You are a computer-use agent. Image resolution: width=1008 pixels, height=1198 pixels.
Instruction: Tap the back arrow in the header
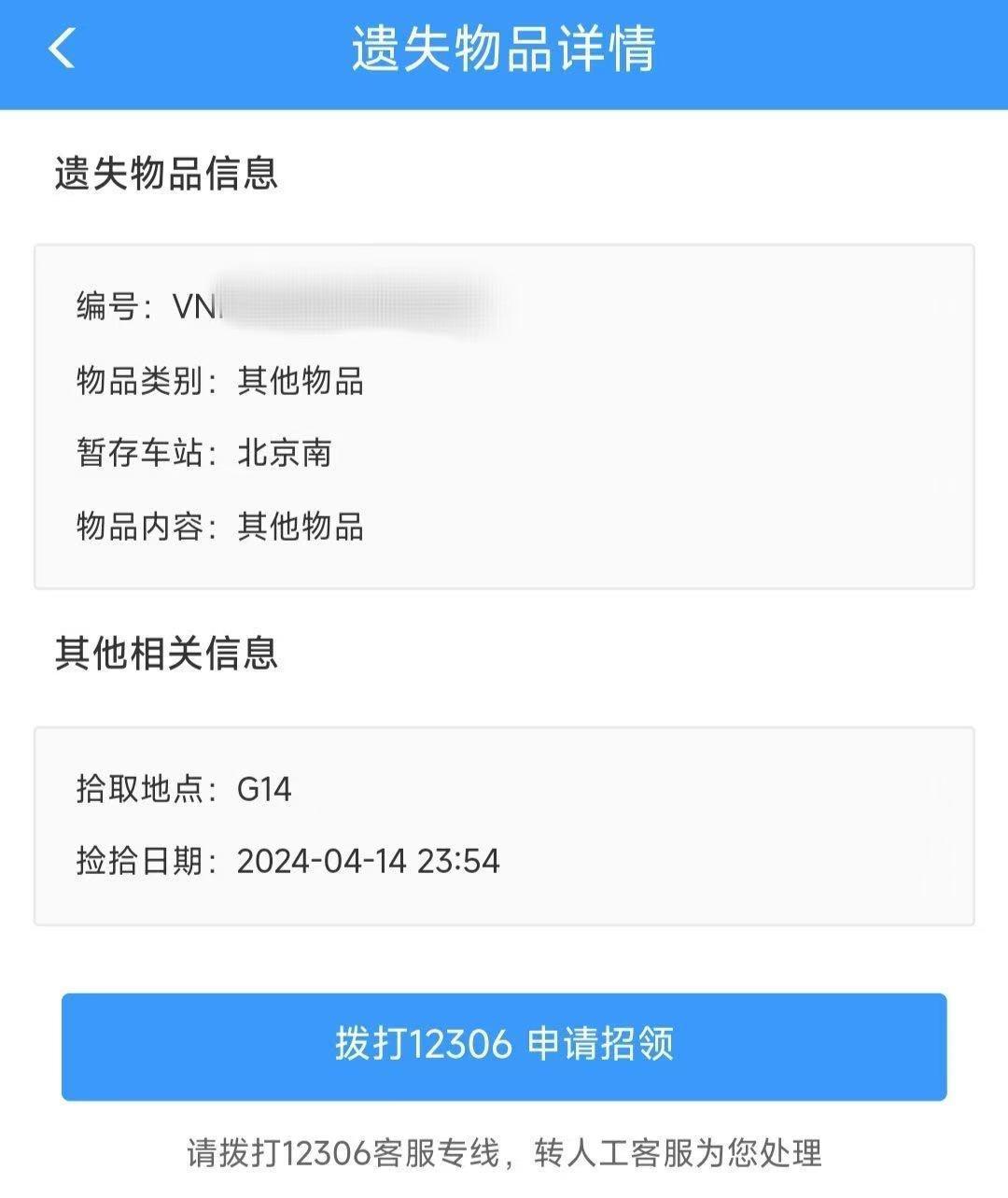(x=61, y=51)
